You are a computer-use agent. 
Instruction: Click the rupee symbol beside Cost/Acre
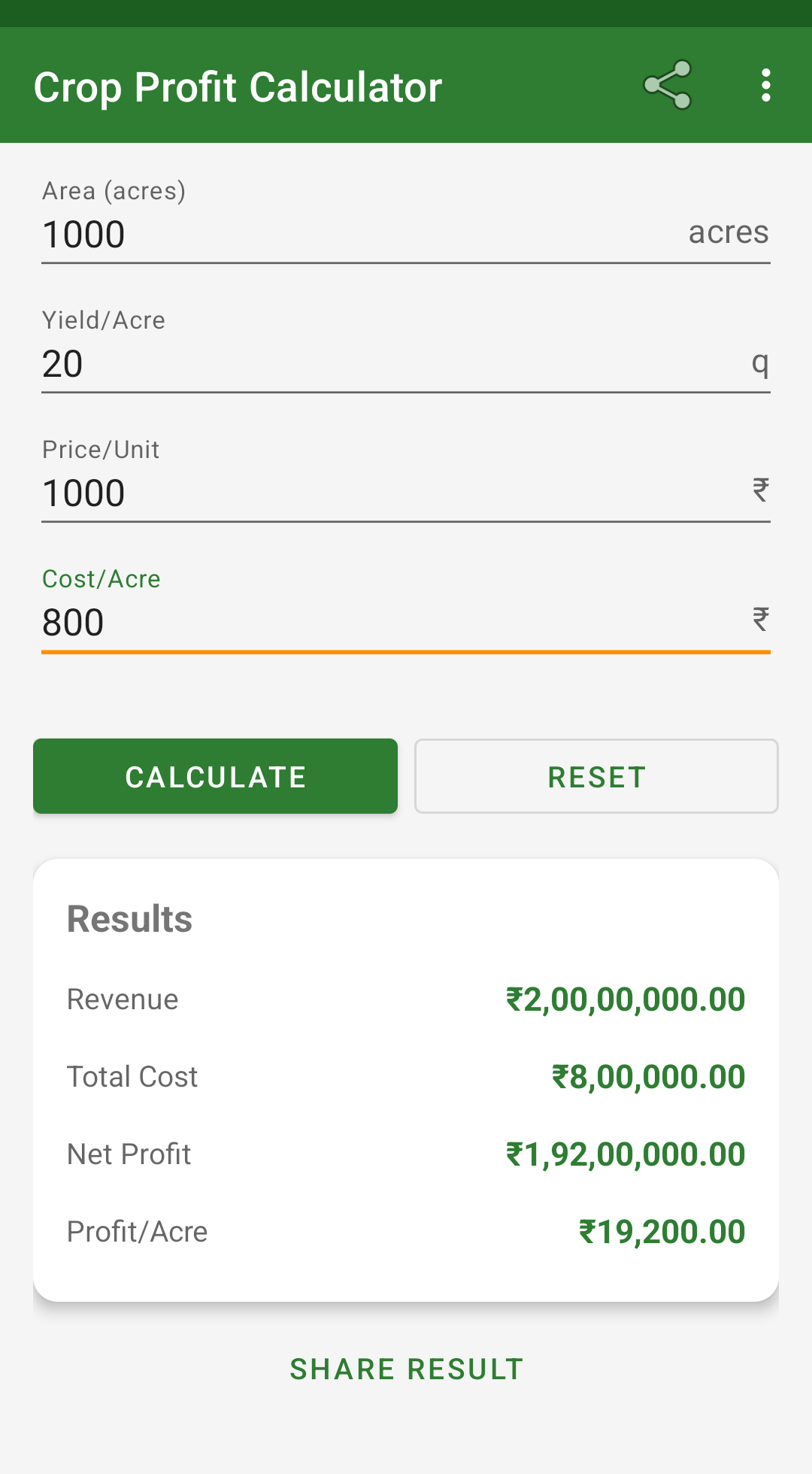point(761,619)
